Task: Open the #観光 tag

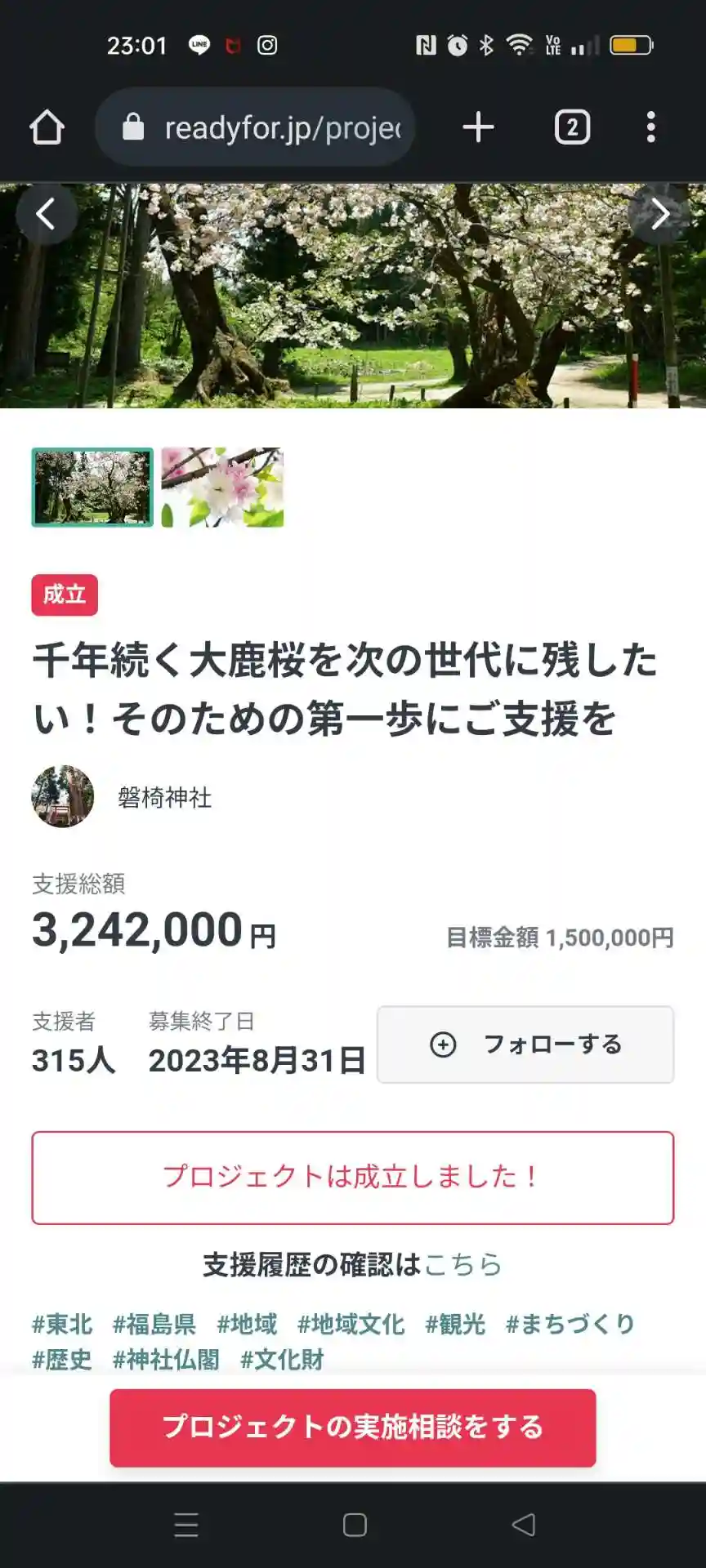Action: (455, 1324)
